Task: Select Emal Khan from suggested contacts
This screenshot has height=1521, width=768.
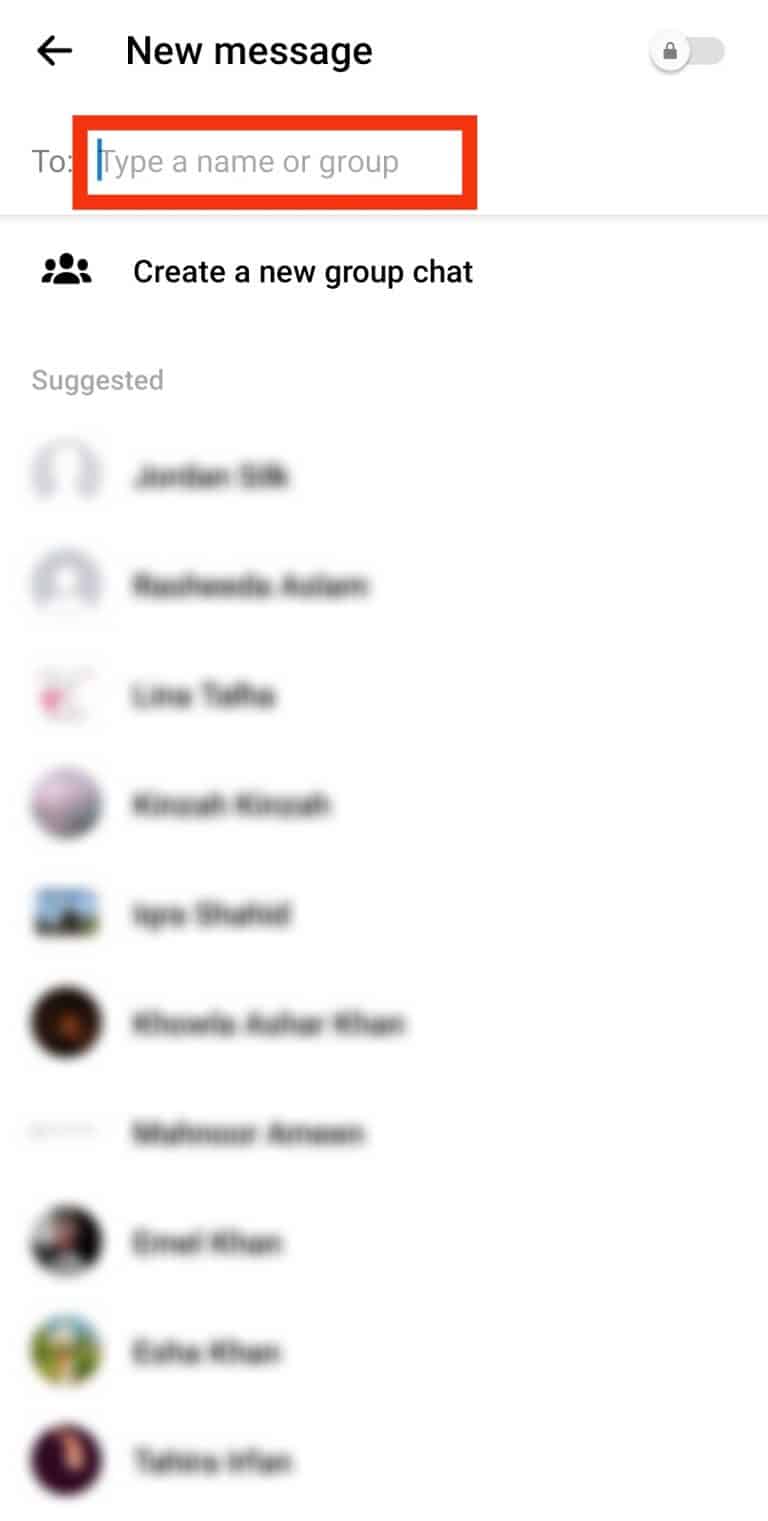Action: 207,1242
